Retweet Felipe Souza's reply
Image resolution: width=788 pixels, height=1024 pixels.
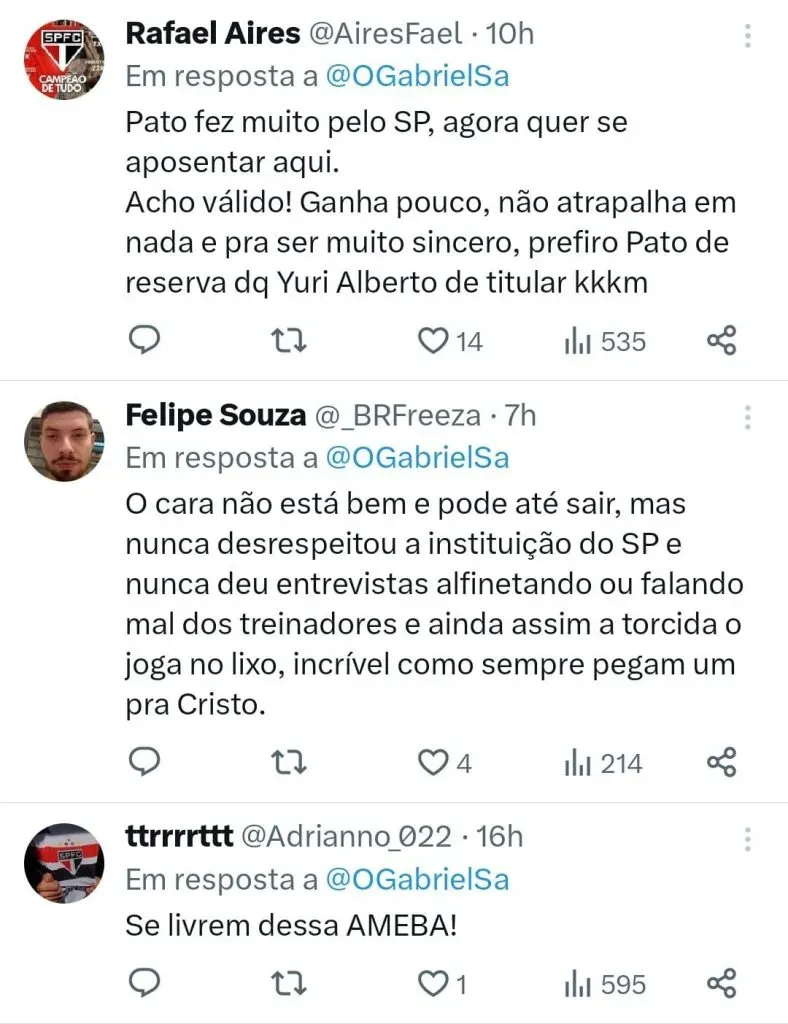pyautogui.click(x=290, y=763)
